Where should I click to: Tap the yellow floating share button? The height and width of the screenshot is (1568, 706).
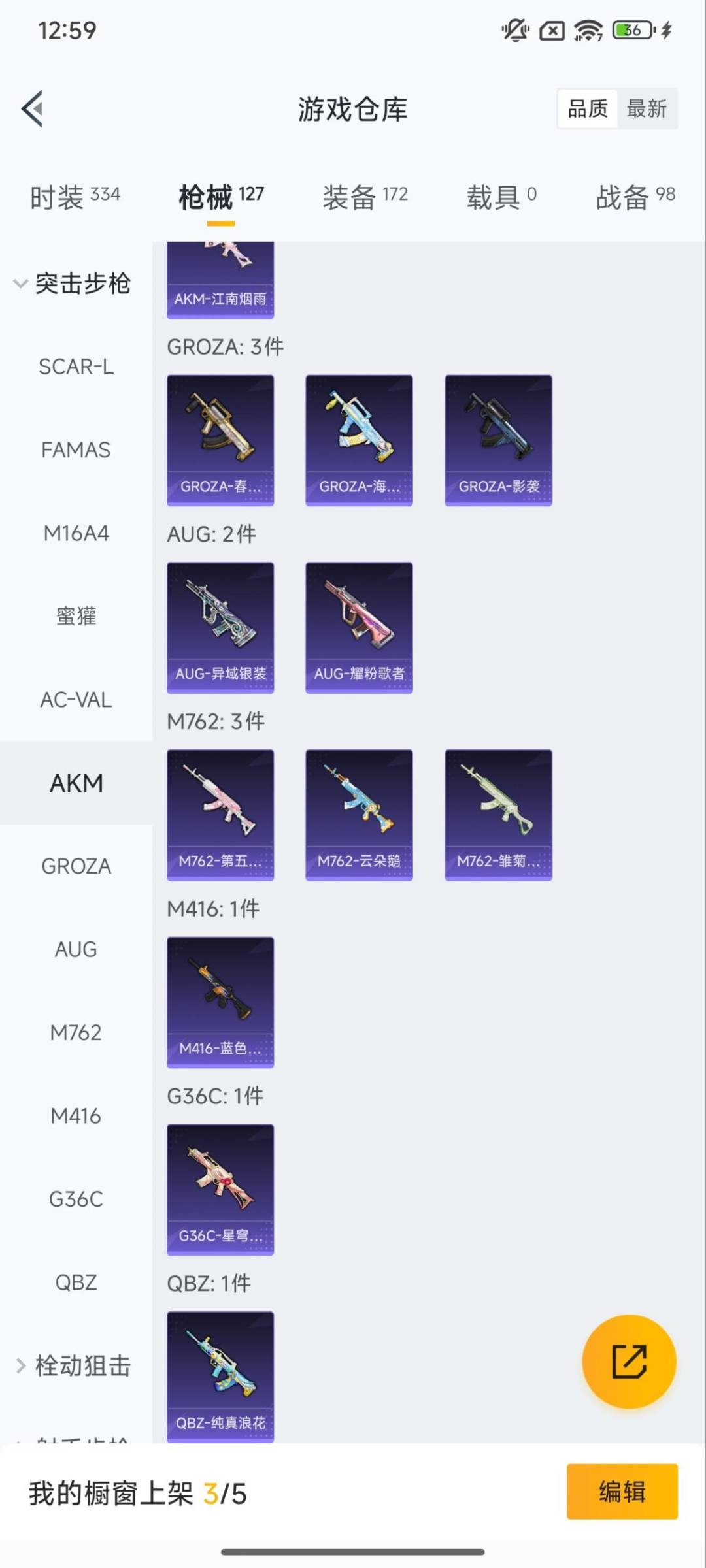629,1362
